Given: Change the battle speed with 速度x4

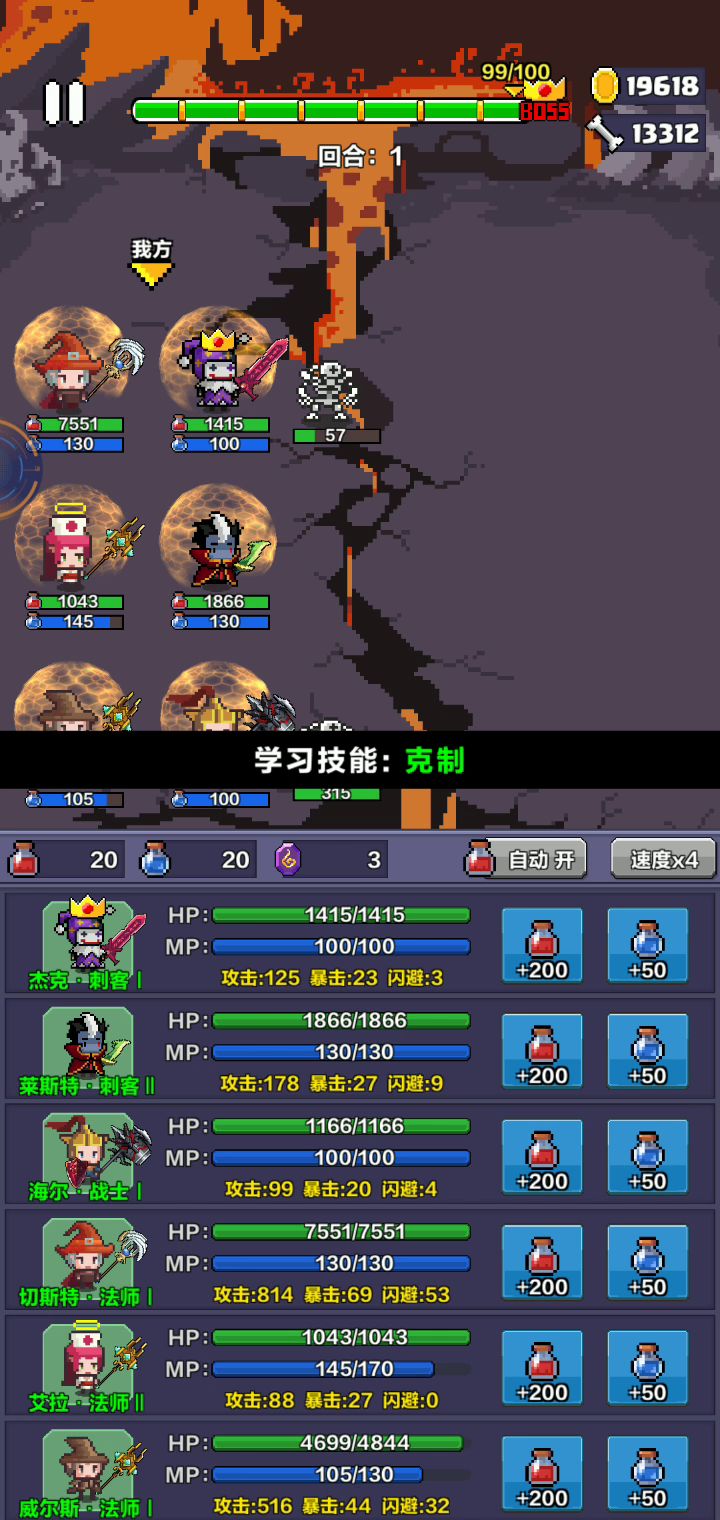Looking at the screenshot, I should coord(663,859).
